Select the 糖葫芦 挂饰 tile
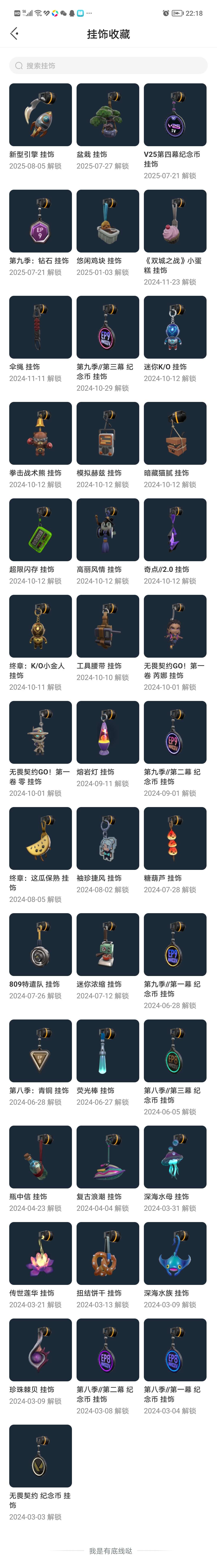Image resolution: width=217 pixels, height=1568 pixels. [175, 838]
